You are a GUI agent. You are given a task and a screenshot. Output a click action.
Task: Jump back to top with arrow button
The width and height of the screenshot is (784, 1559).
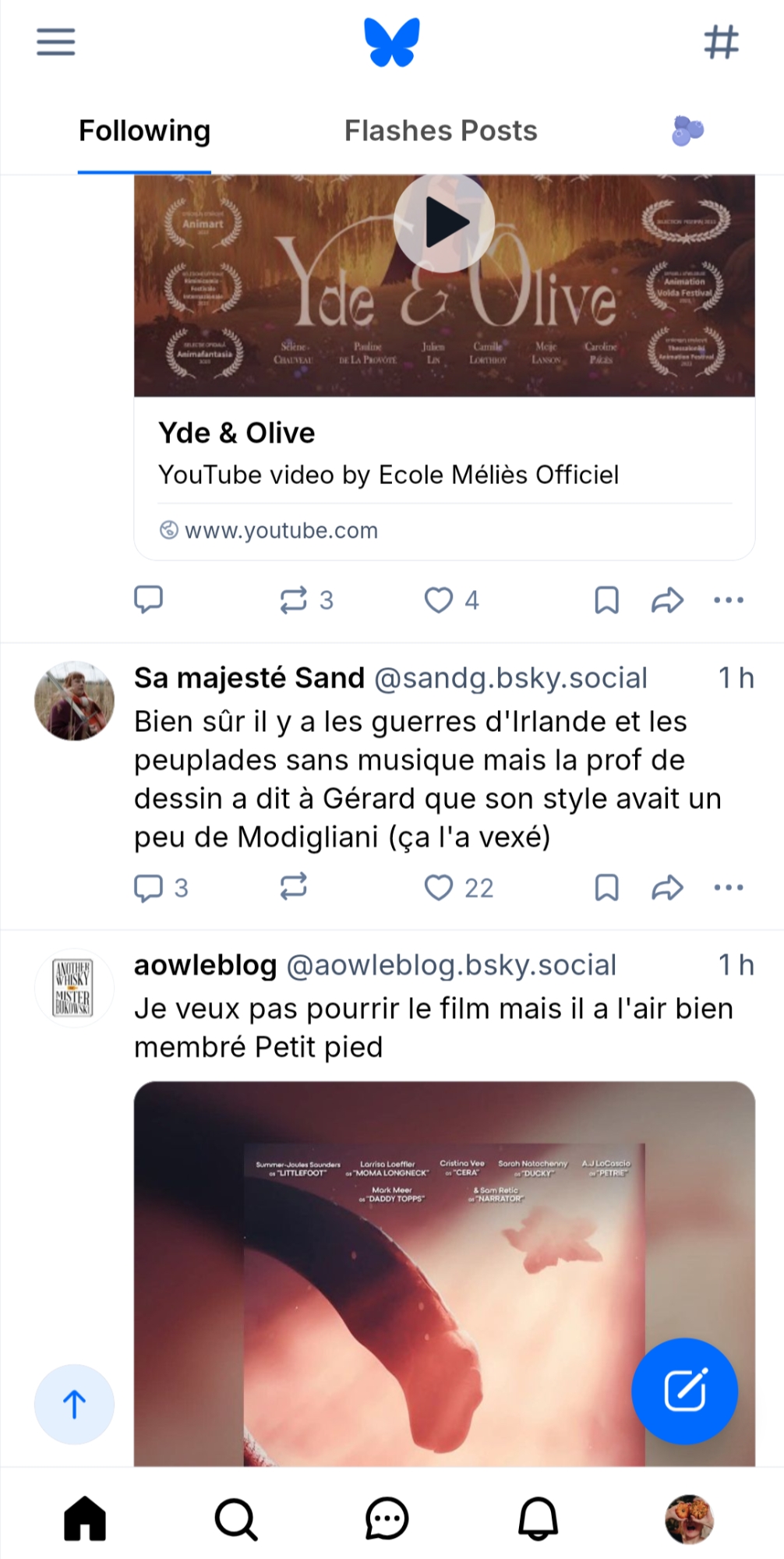[x=75, y=1404]
